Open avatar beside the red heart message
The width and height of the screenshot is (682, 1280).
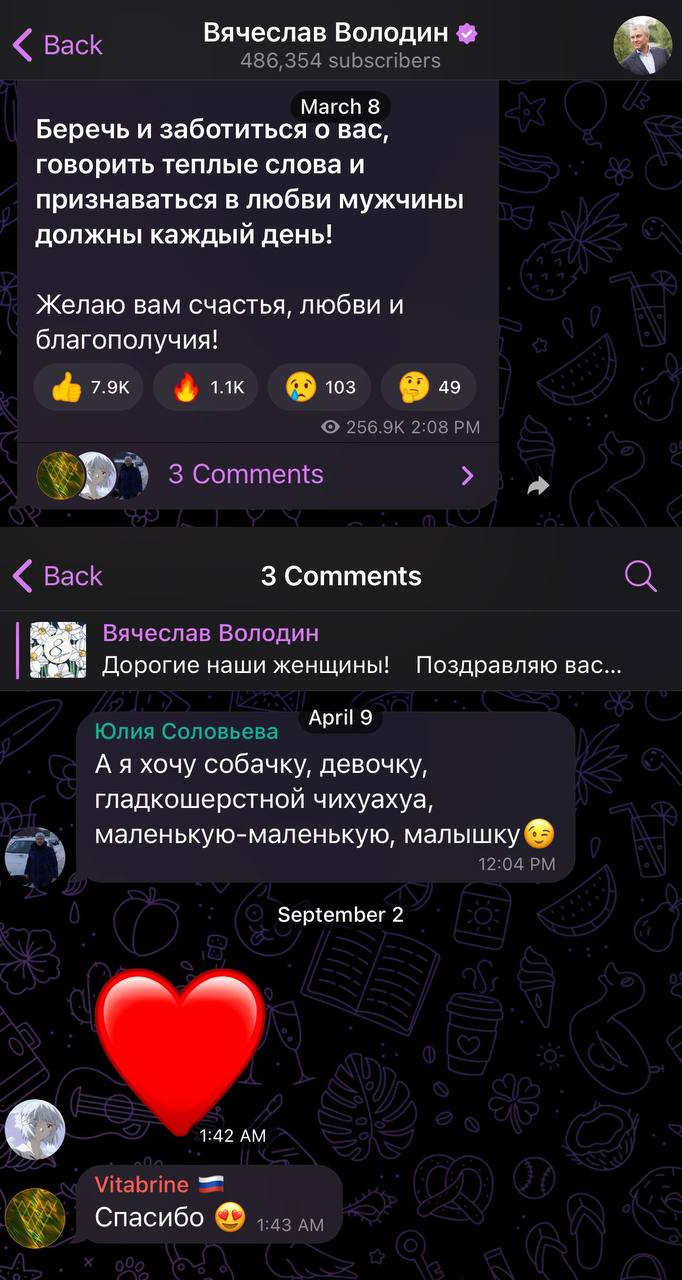(35, 1130)
